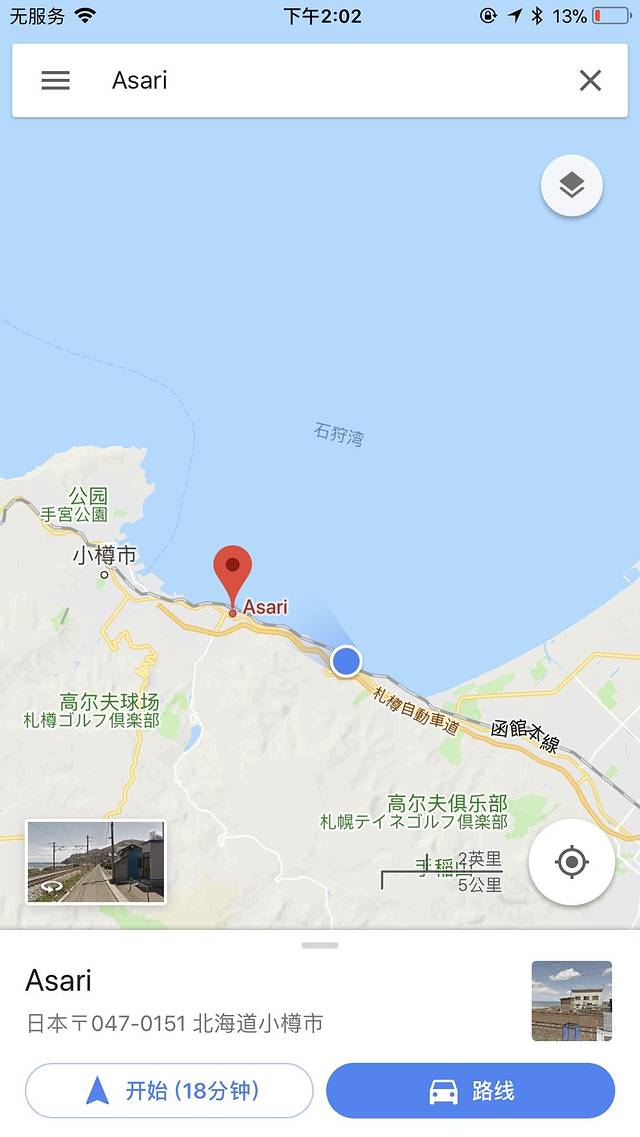640x1137 pixels.
Task: Start navigation with the 开始 button
Action: [x=169, y=1090]
